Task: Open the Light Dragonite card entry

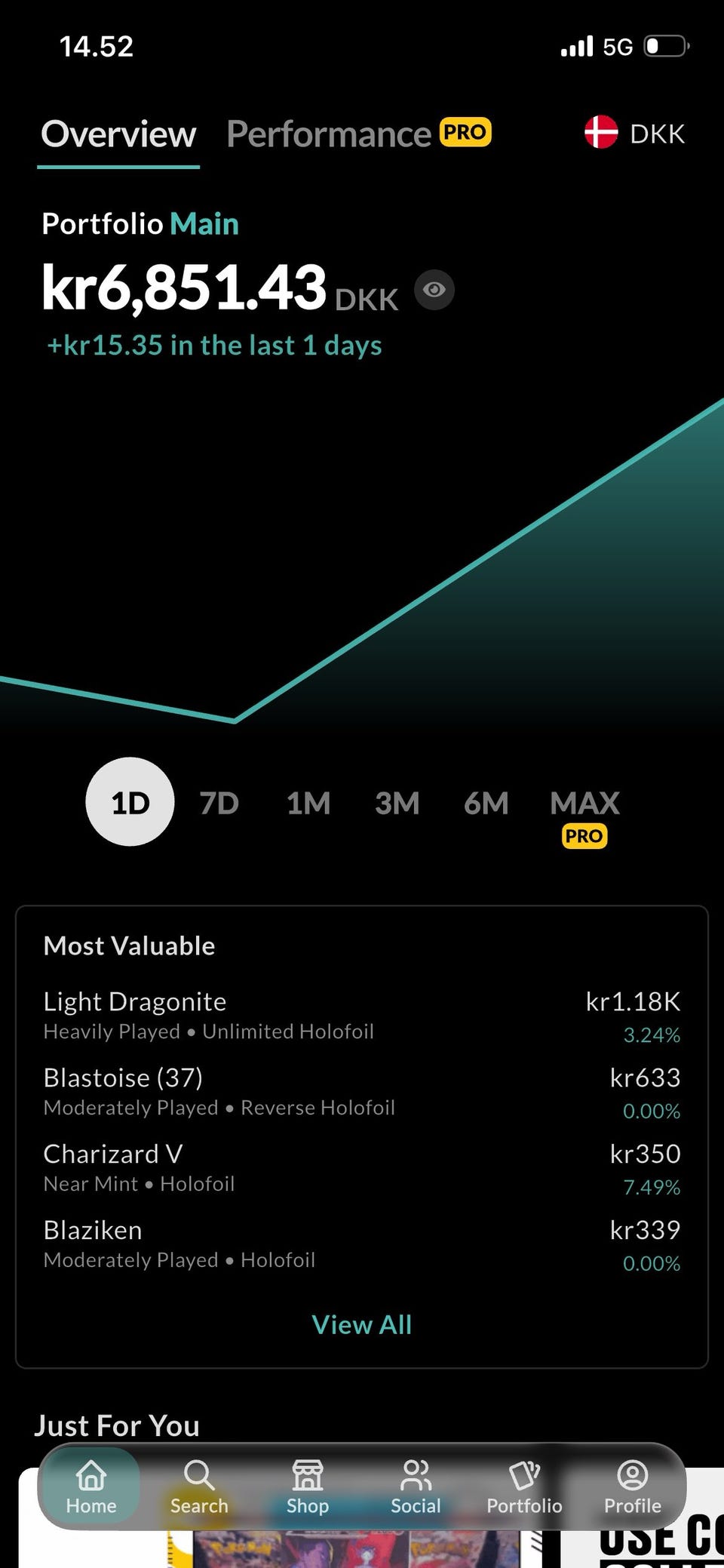Action: tap(361, 1015)
